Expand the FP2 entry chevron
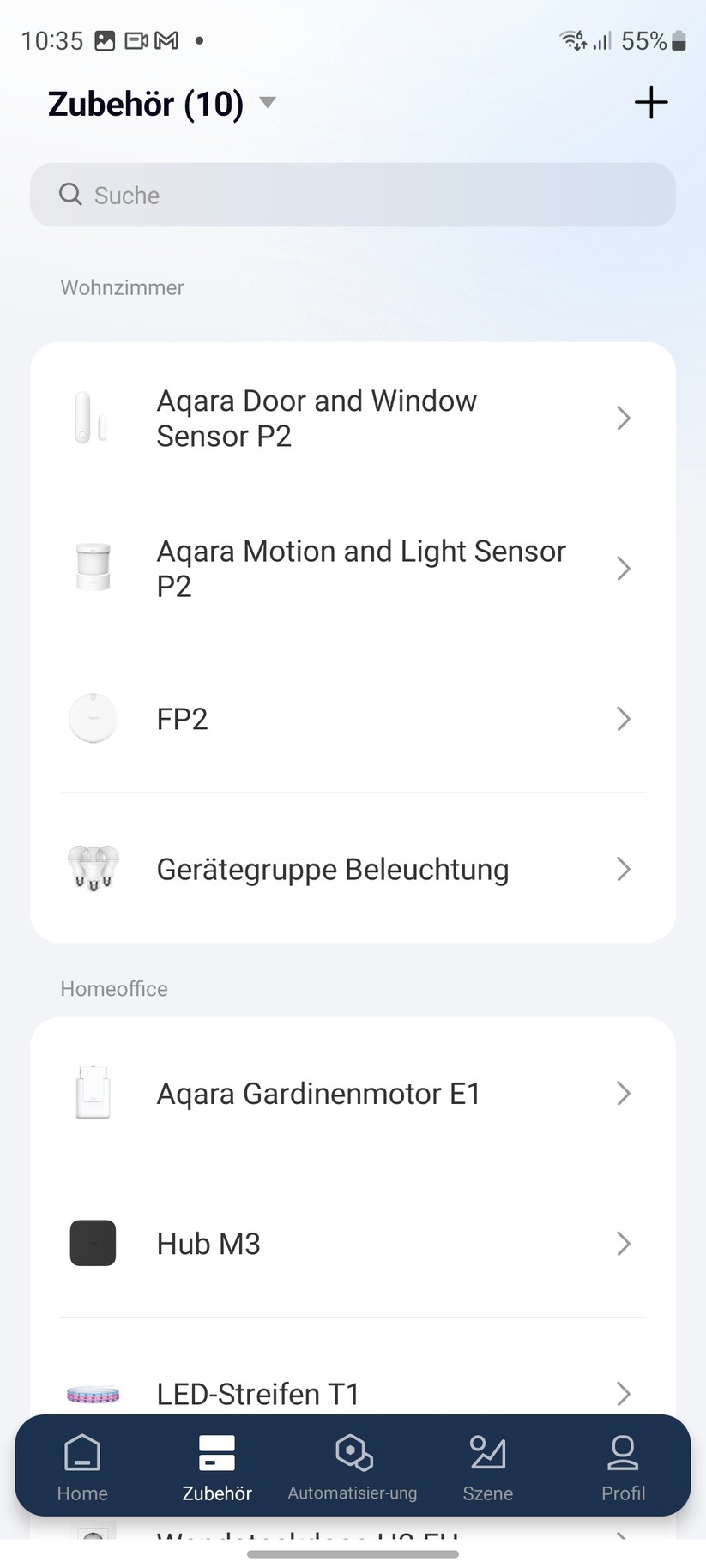The image size is (706, 1568). coord(624,719)
